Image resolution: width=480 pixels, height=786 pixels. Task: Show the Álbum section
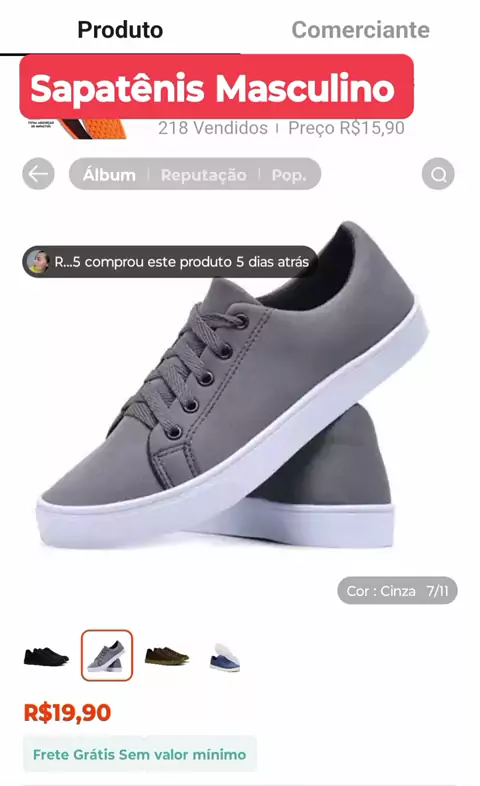[109, 174]
